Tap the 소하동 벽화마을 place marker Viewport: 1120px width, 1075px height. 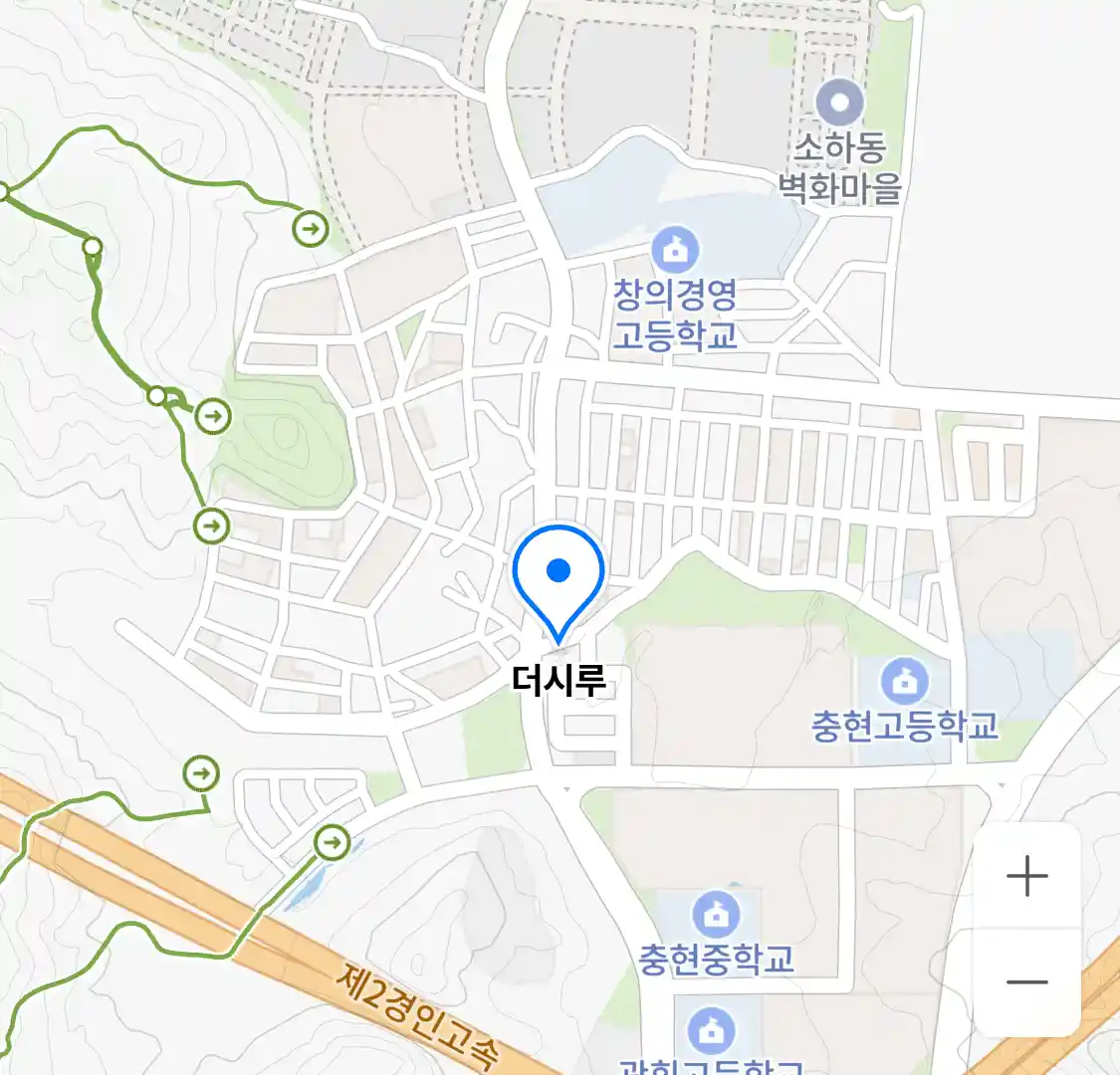(x=839, y=102)
